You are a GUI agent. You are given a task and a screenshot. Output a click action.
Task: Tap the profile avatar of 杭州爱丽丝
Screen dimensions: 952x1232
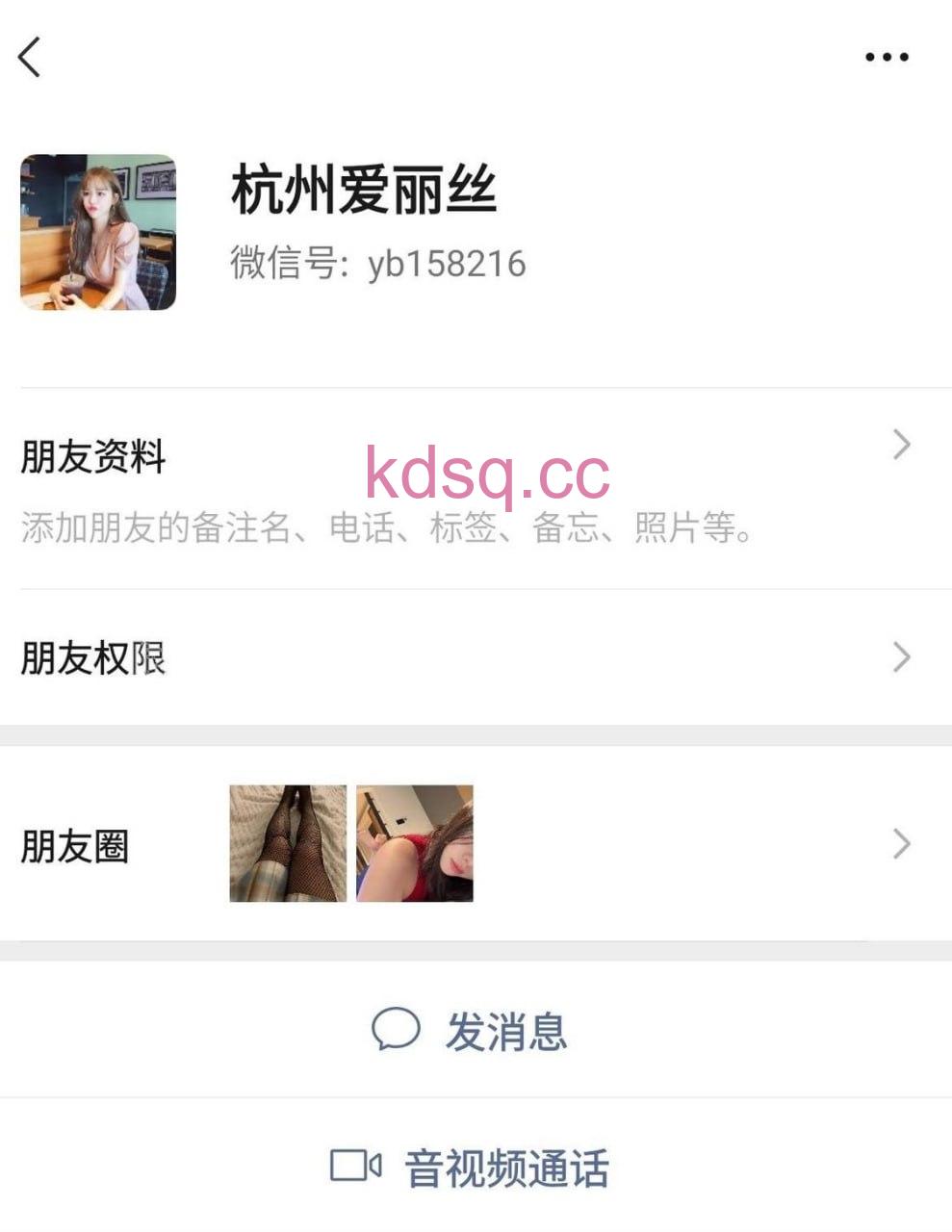[x=97, y=231]
